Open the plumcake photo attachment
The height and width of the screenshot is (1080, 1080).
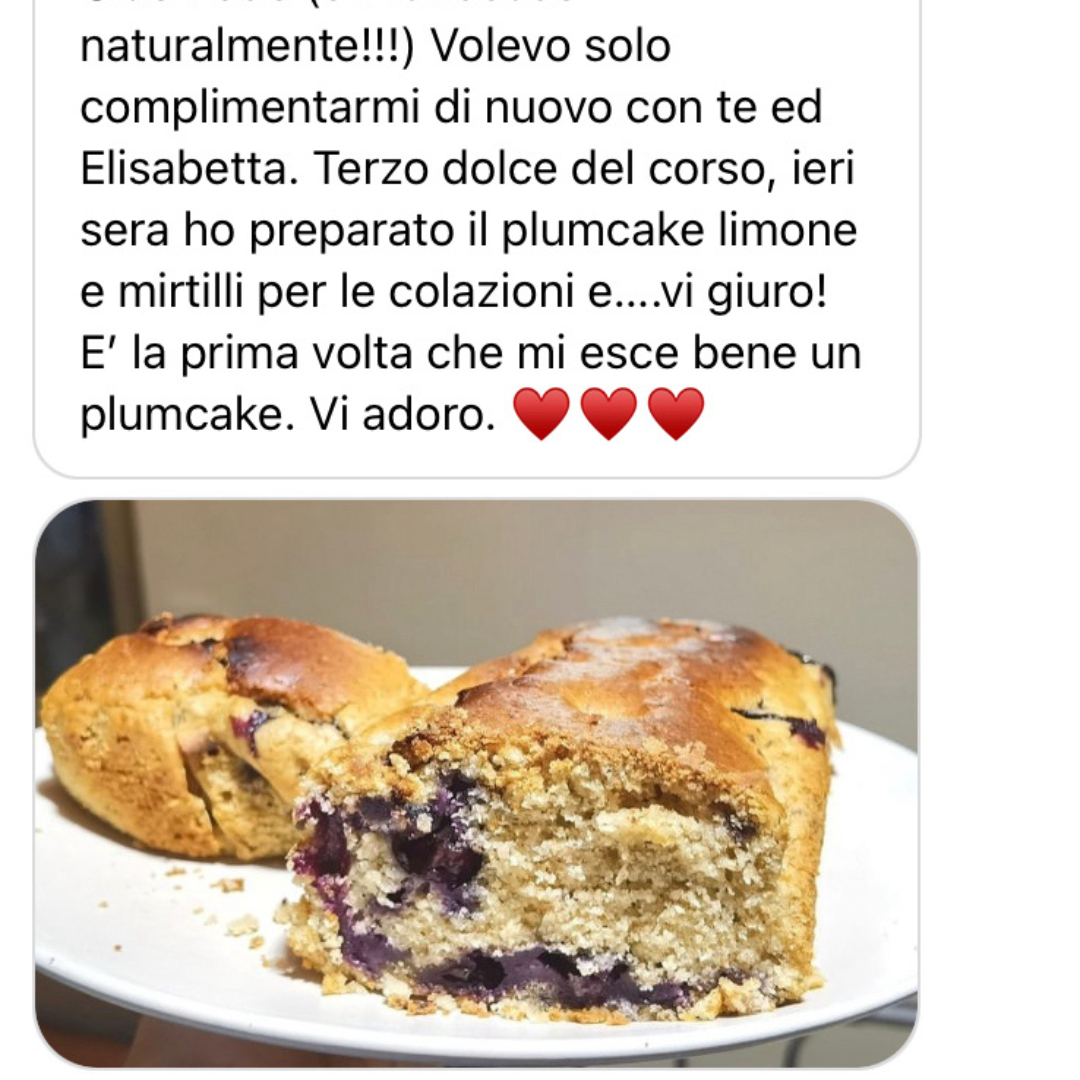(x=477, y=782)
